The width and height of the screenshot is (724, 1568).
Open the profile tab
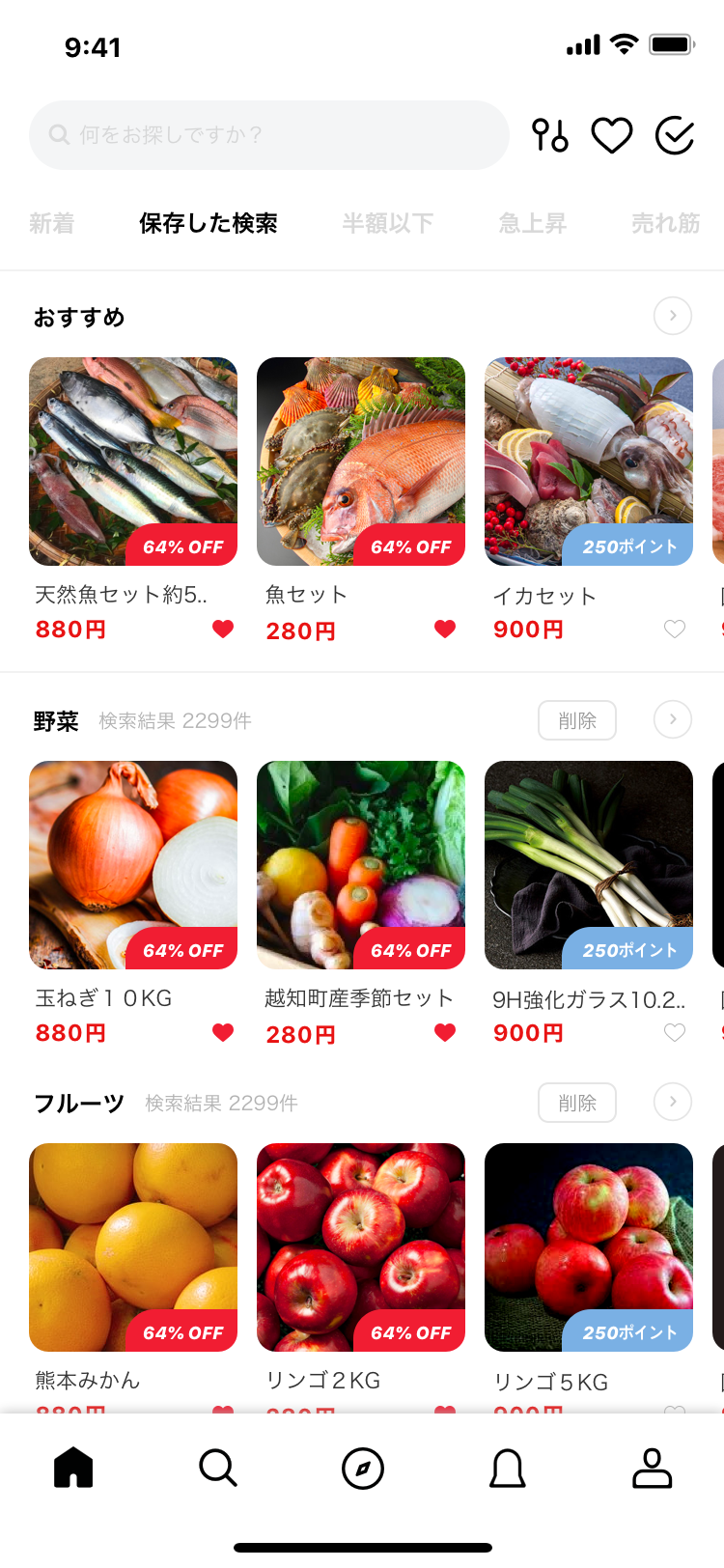pos(653,1468)
